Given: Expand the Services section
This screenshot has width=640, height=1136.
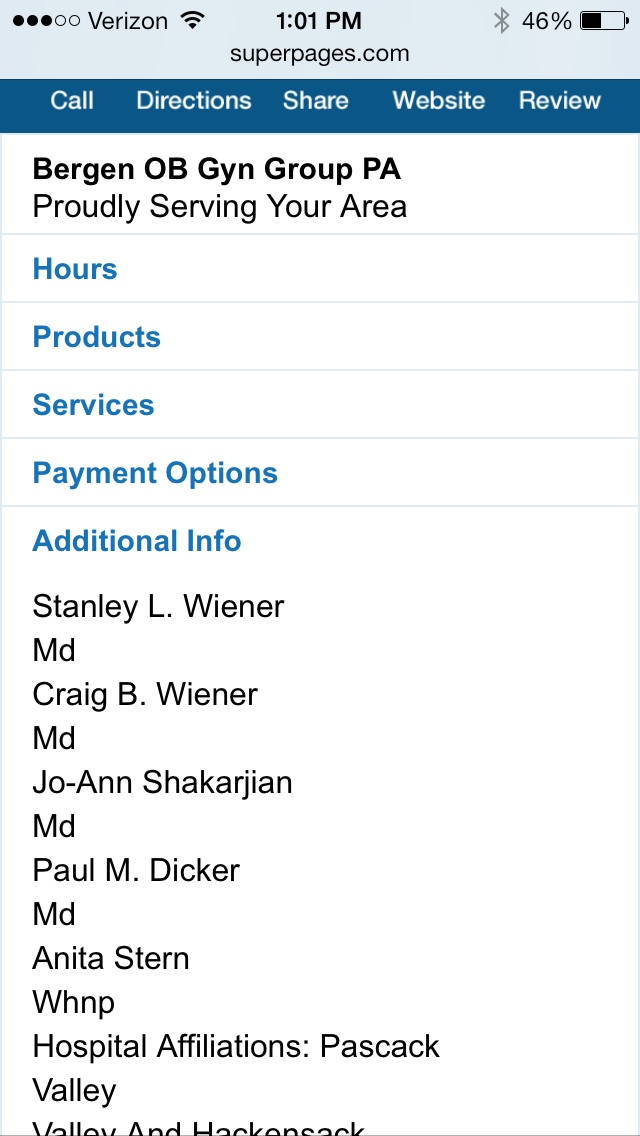Looking at the screenshot, I should pos(320,404).
